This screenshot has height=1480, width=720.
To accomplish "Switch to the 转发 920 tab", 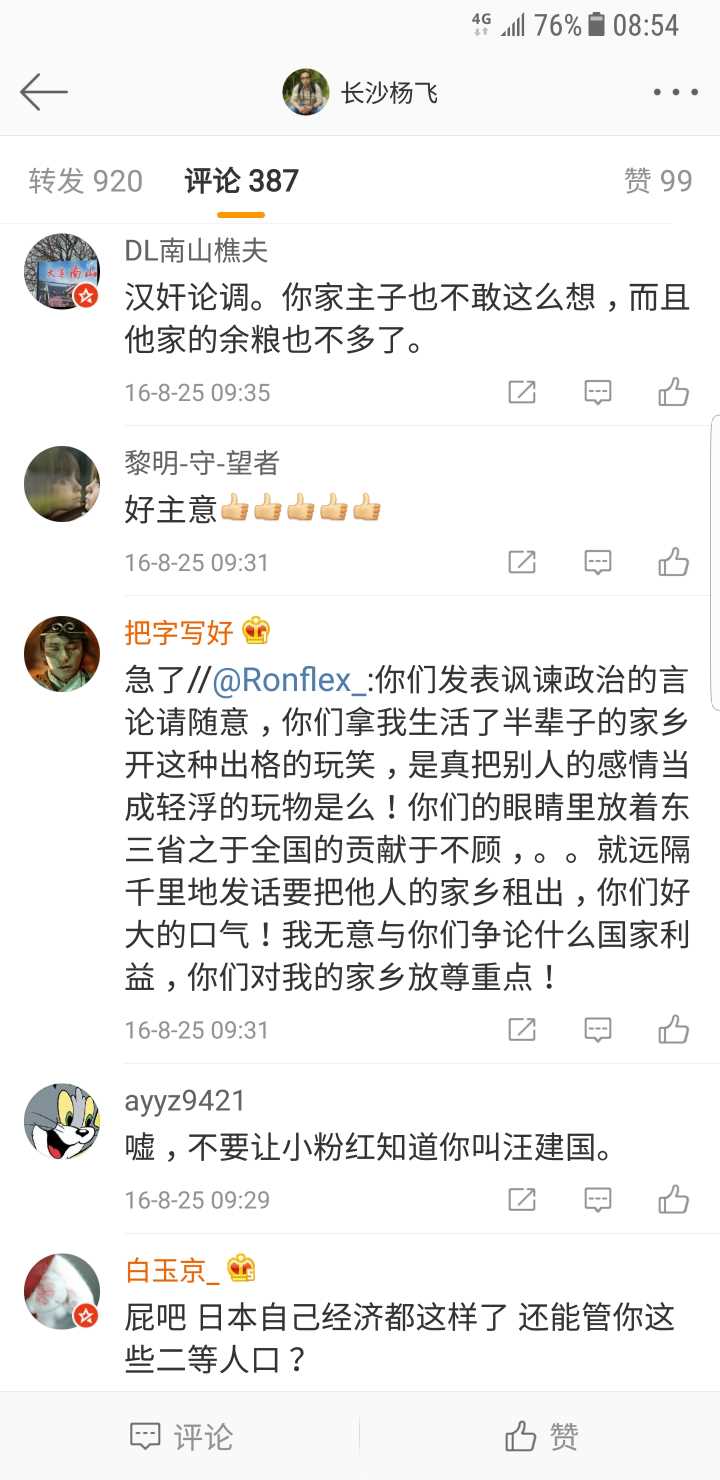I will click(x=86, y=181).
